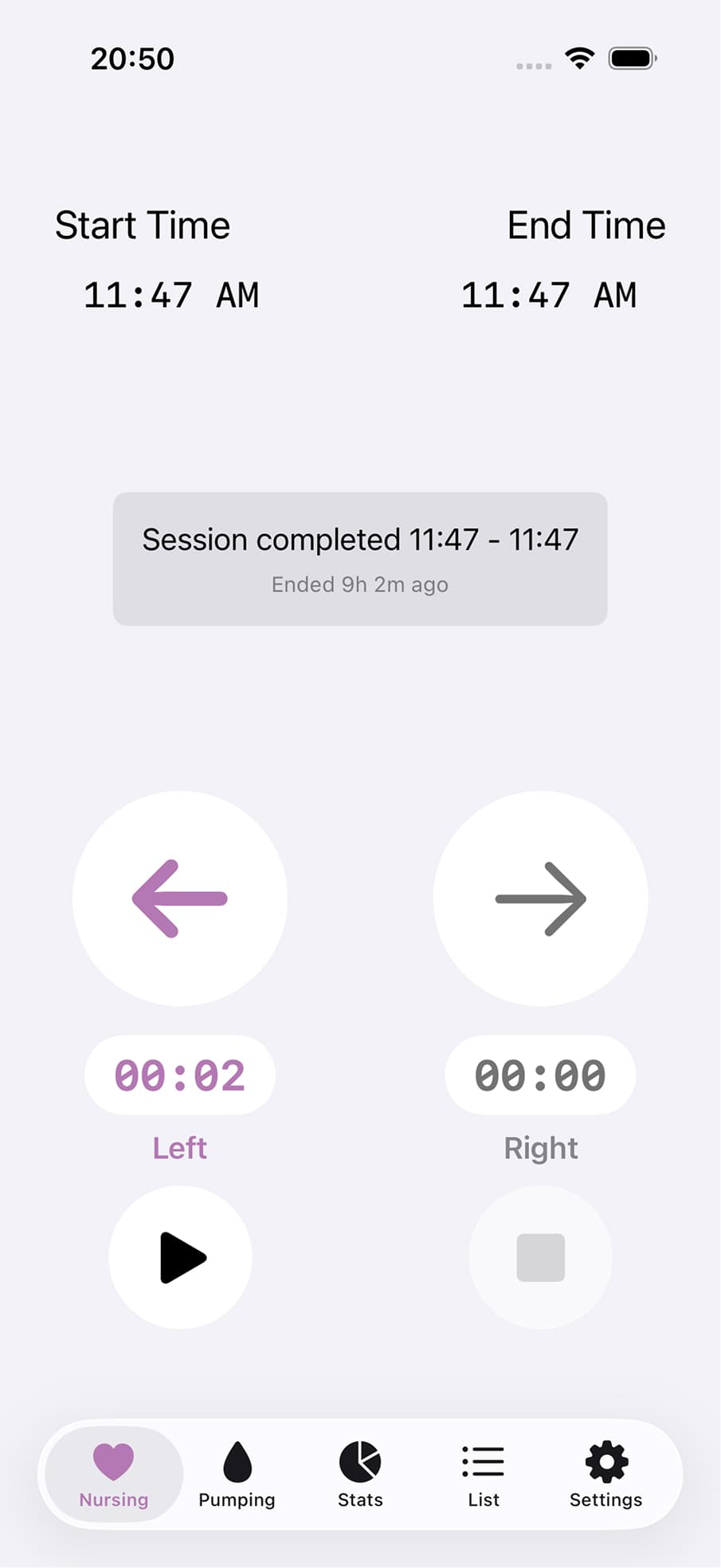Toggle the Right side nursing timer
The image size is (721, 1568).
pyautogui.click(x=540, y=1256)
